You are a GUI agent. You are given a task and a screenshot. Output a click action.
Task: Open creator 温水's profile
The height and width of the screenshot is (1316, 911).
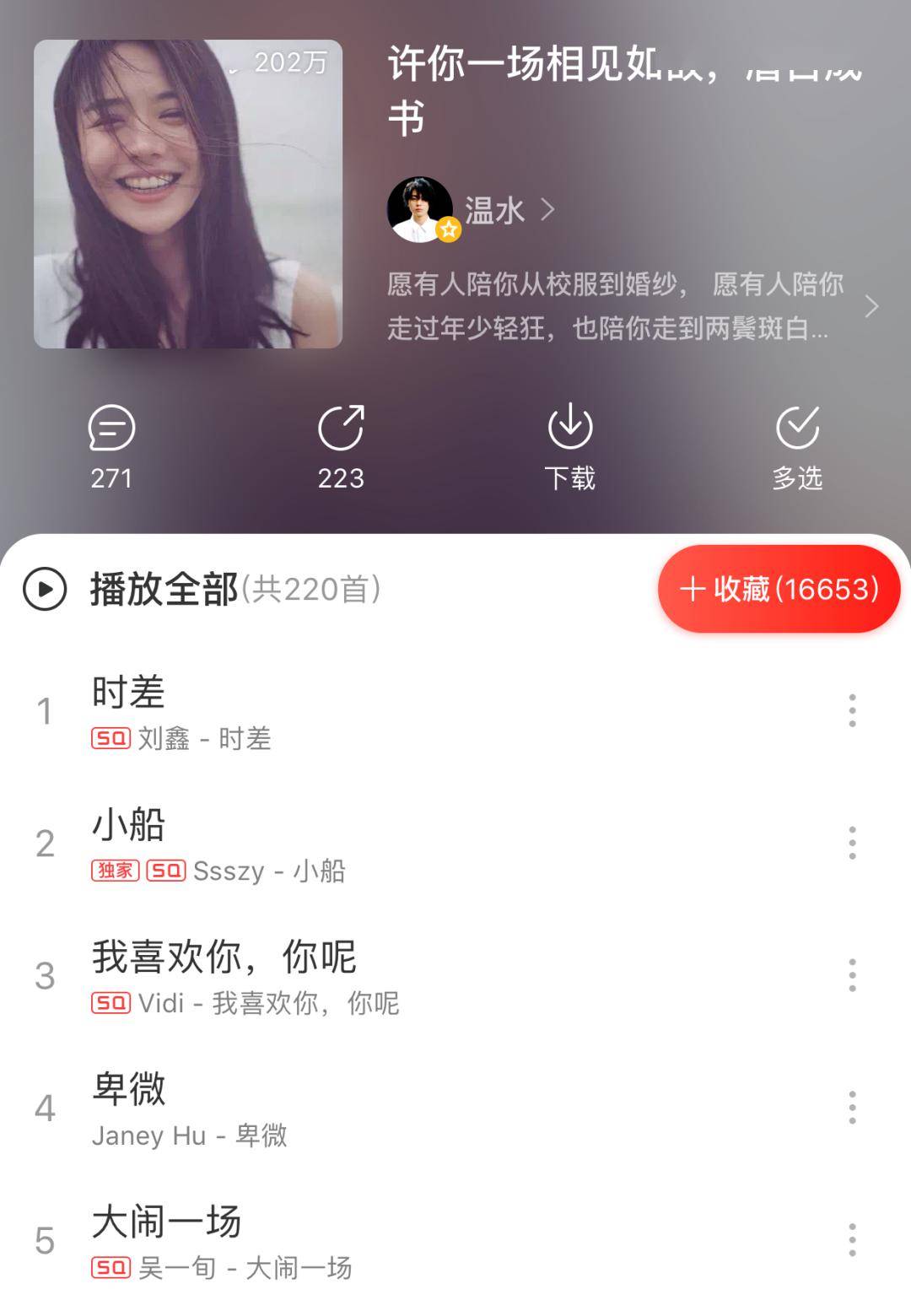493,210
